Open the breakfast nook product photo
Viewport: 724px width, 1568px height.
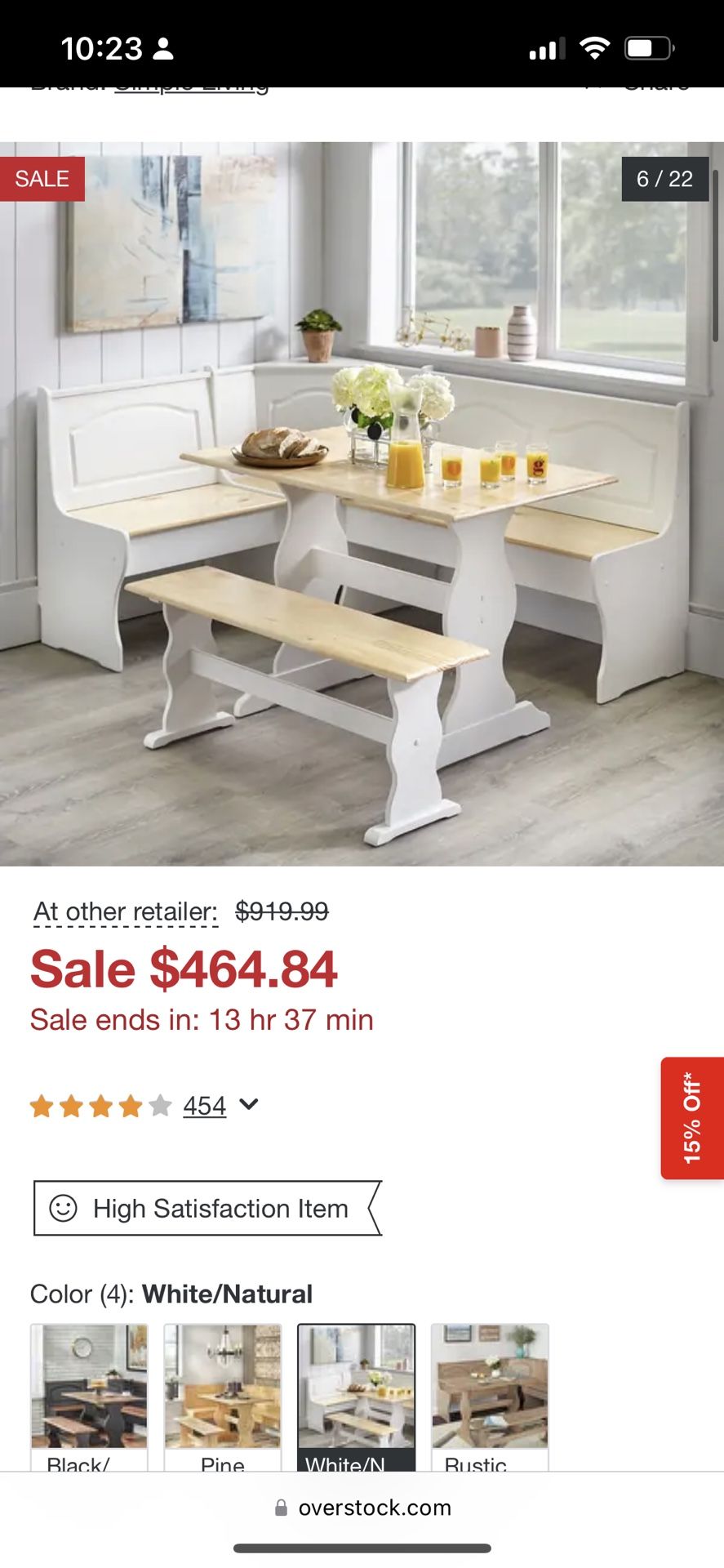click(x=362, y=504)
